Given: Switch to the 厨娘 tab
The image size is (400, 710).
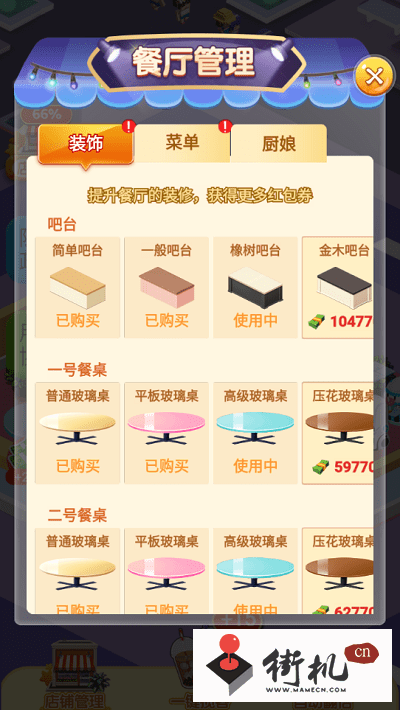Looking at the screenshot, I should click(279, 144).
